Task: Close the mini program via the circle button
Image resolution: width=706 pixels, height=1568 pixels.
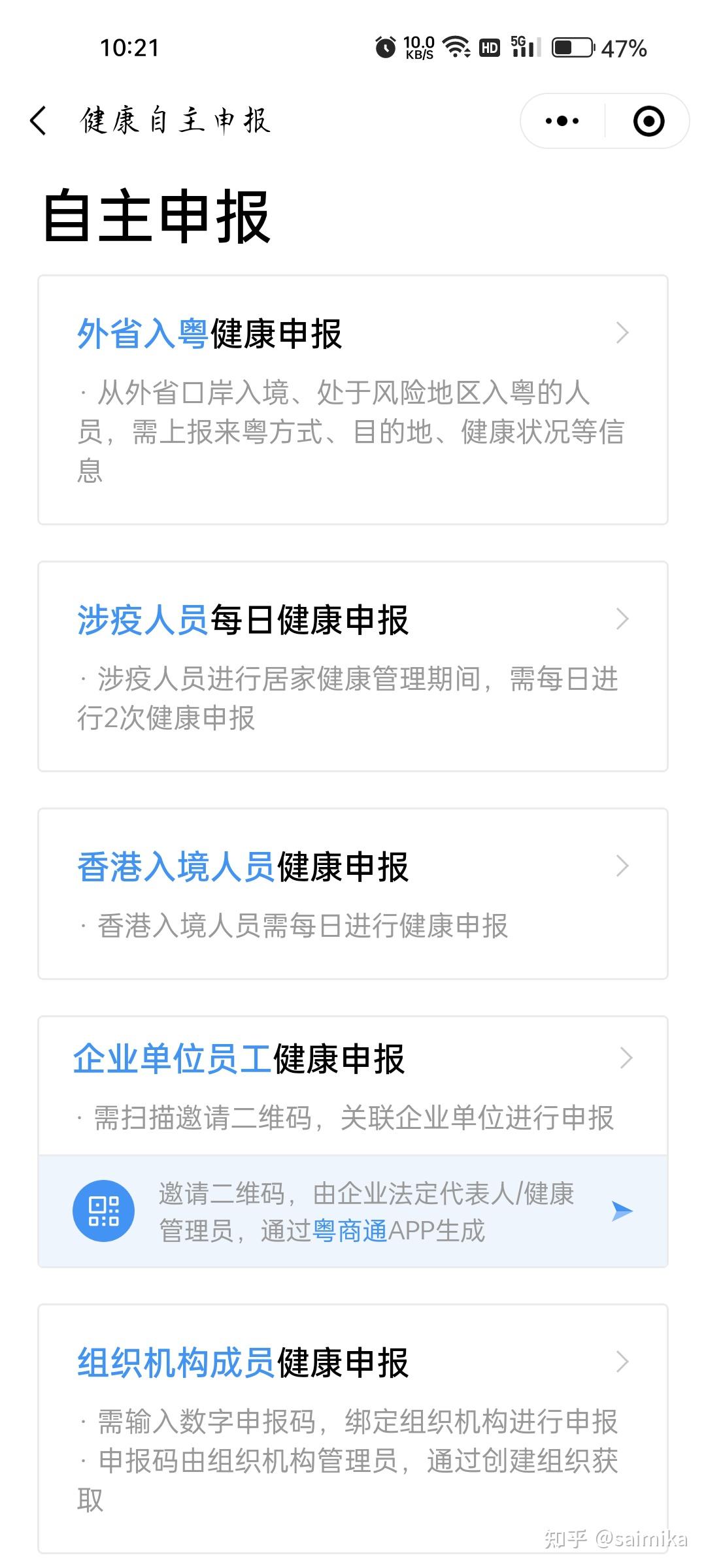Action: (x=648, y=121)
